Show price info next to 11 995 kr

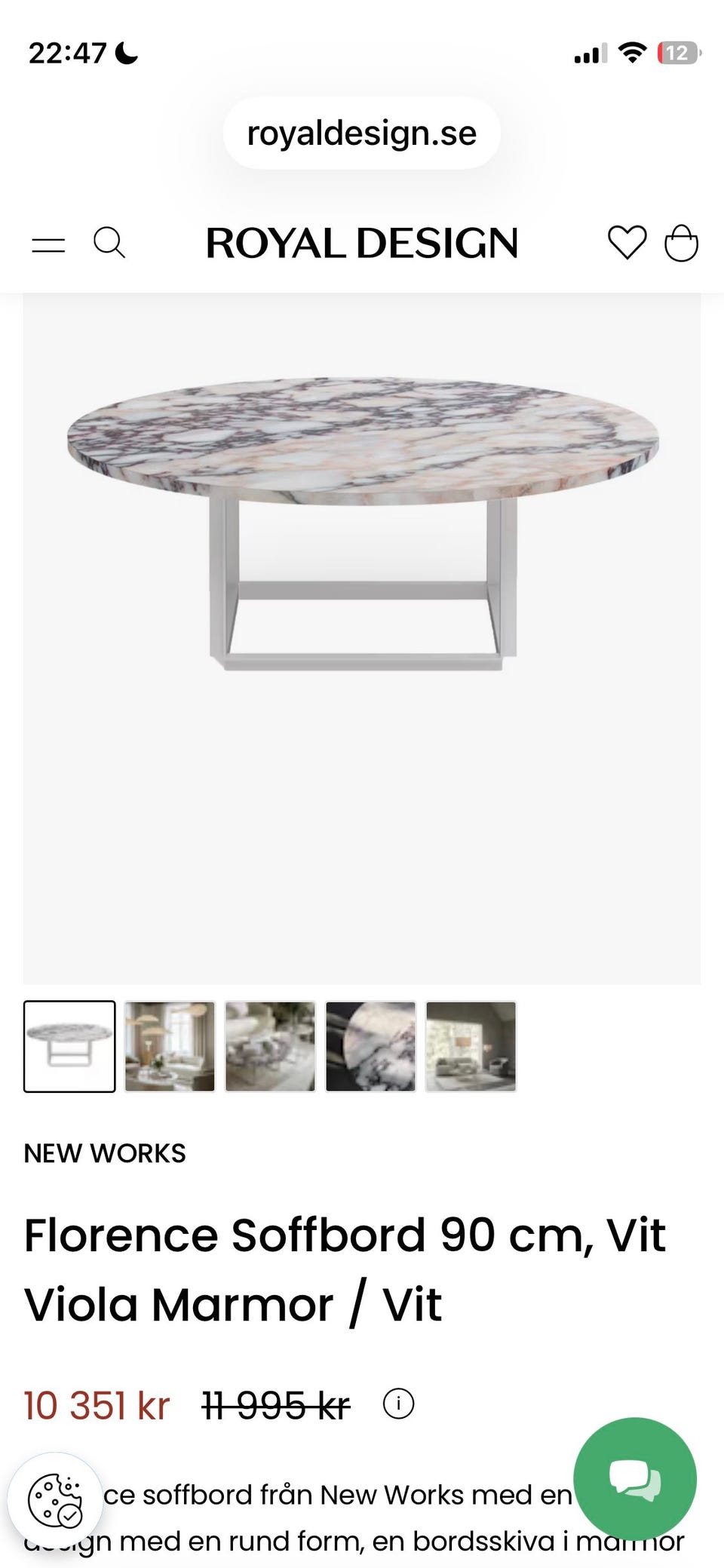coord(398,1404)
